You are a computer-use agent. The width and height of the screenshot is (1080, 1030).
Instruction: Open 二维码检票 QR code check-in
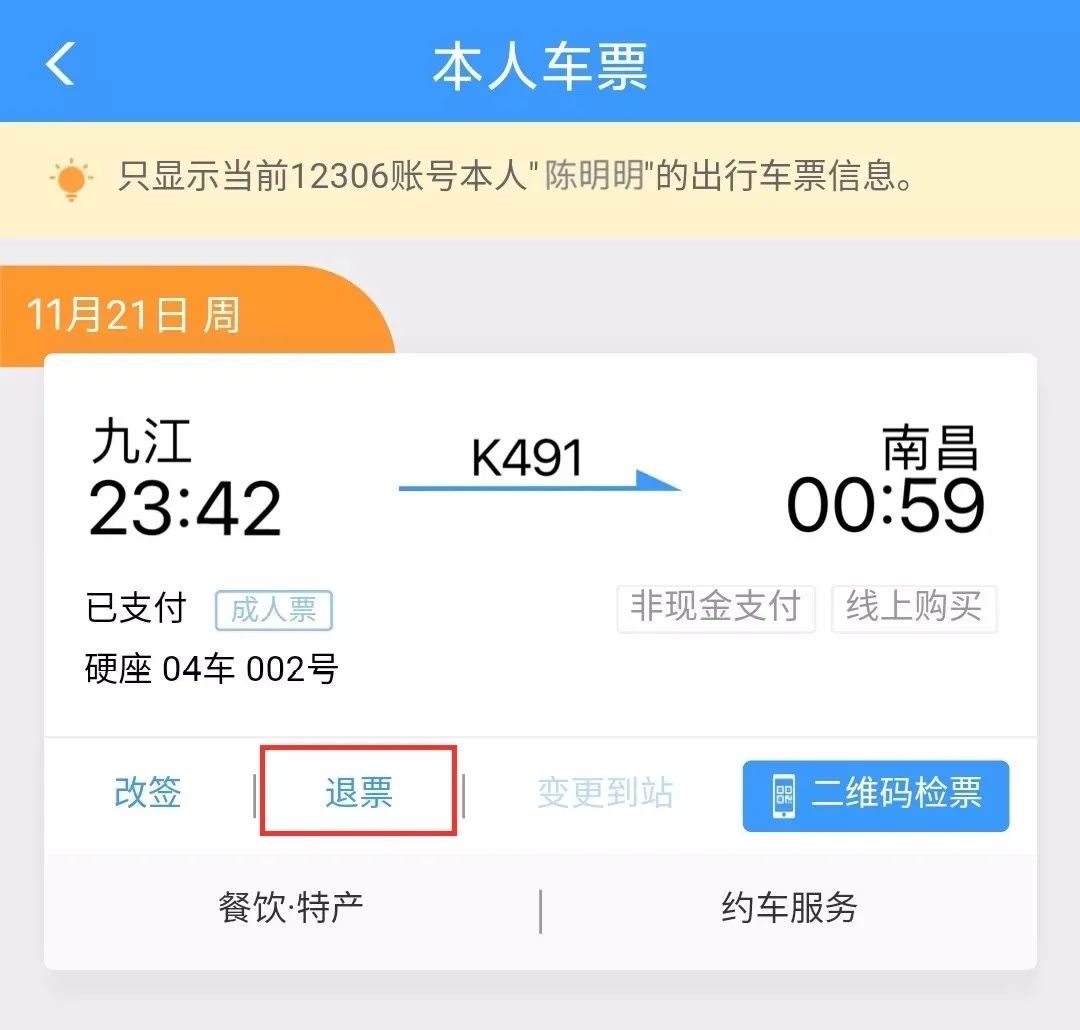[875, 796]
